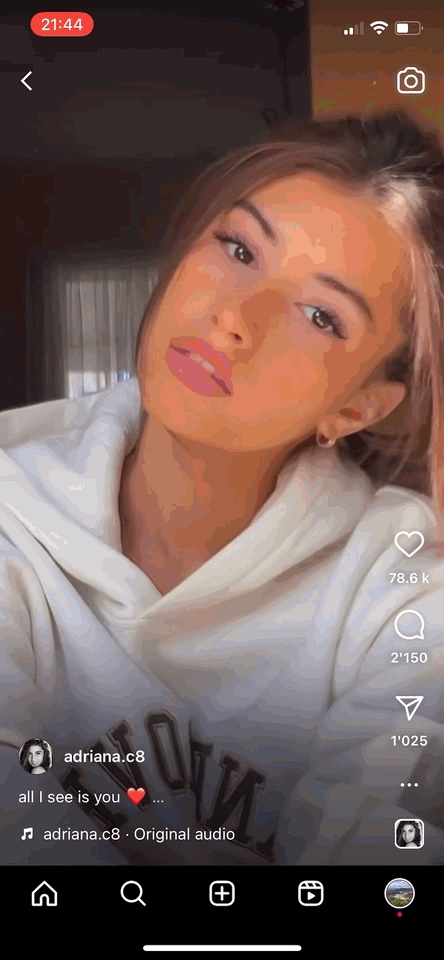The width and height of the screenshot is (444, 960).
Task: Go to the Home feed tab
Action: (x=44, y=894)
